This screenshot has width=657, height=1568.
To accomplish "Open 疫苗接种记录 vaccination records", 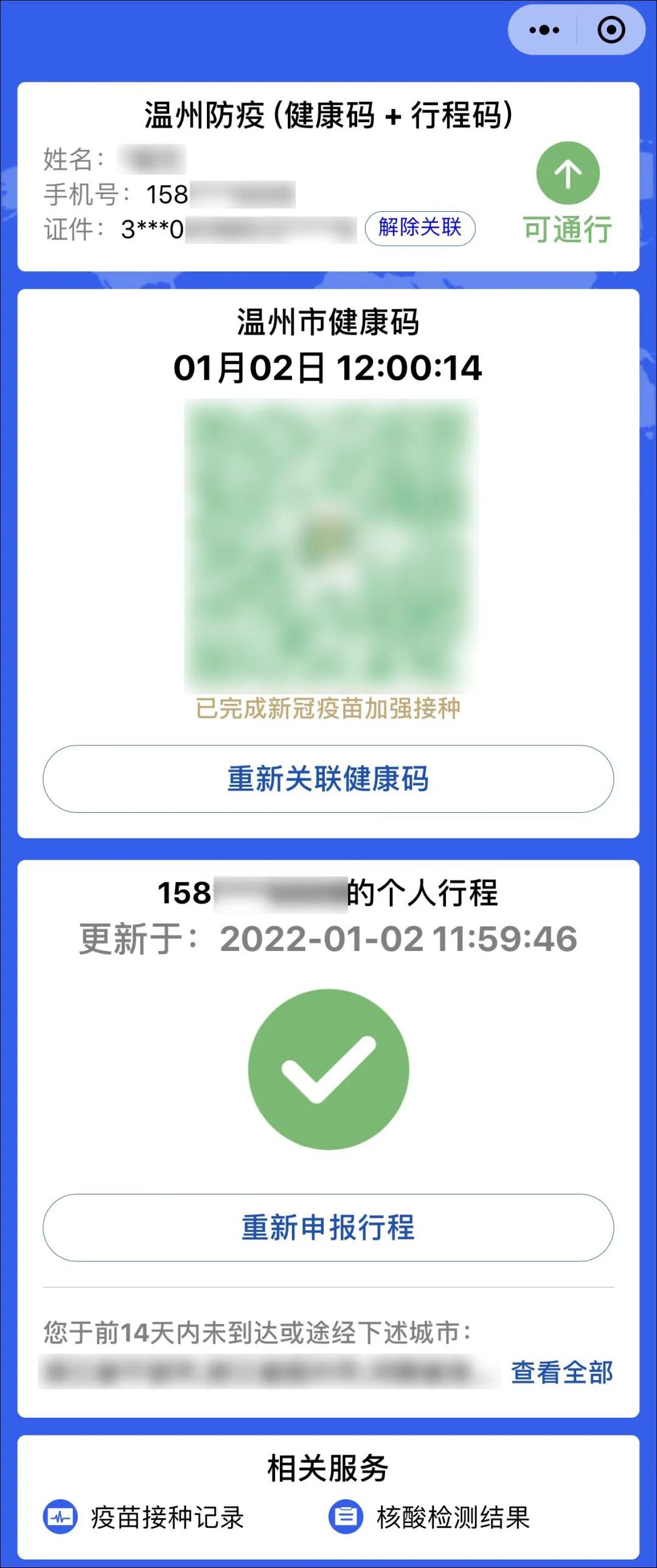I will click(145, 1517).
